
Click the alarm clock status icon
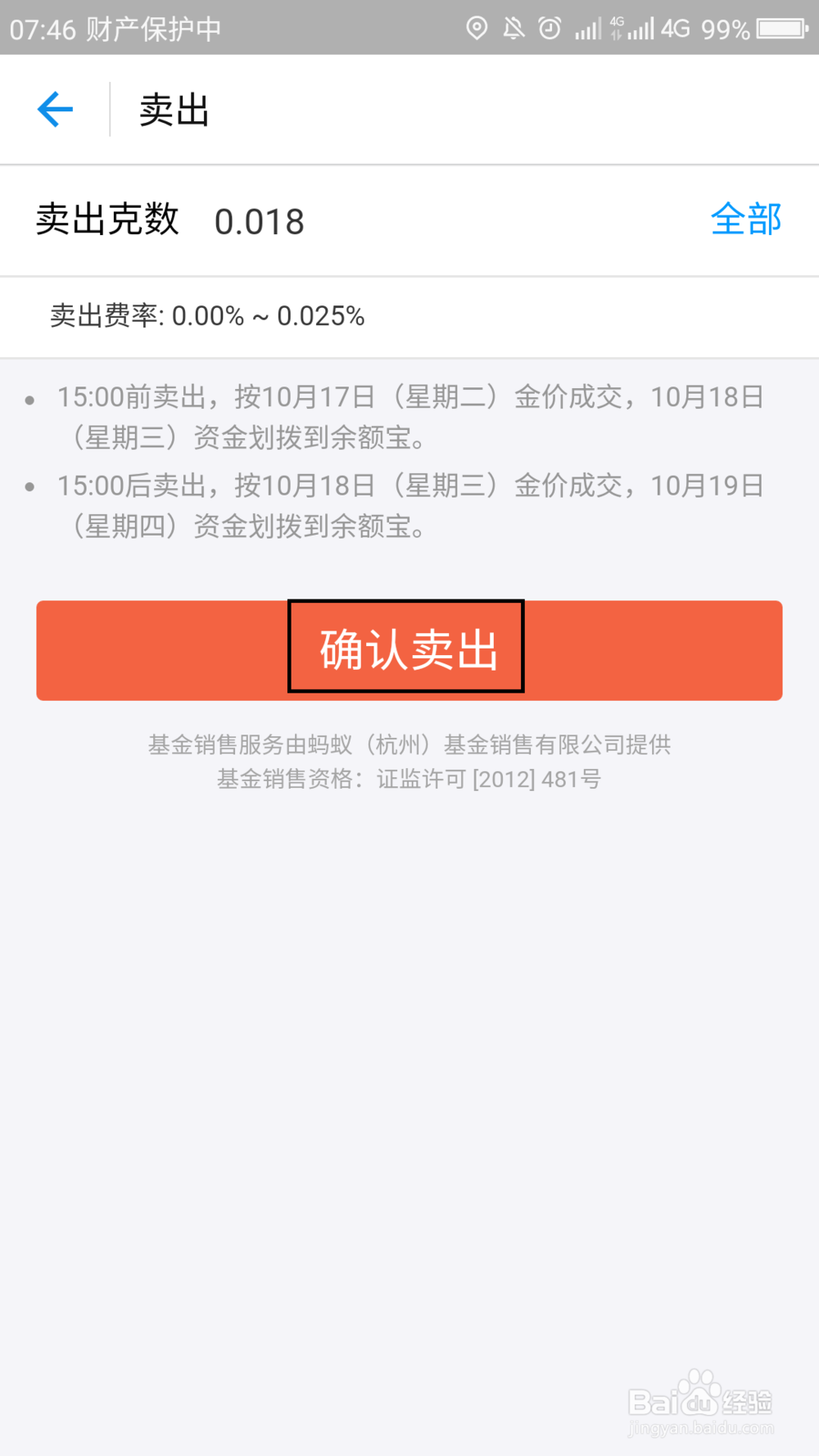(548, 28)
